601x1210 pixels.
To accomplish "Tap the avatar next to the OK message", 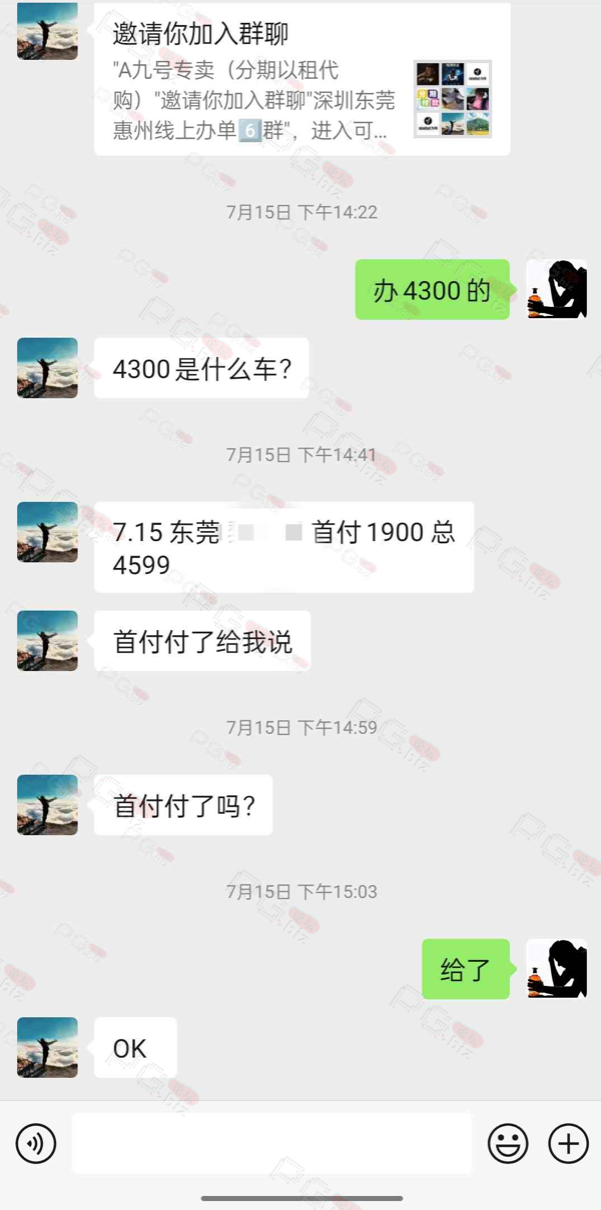I will tap(47, 1047).
